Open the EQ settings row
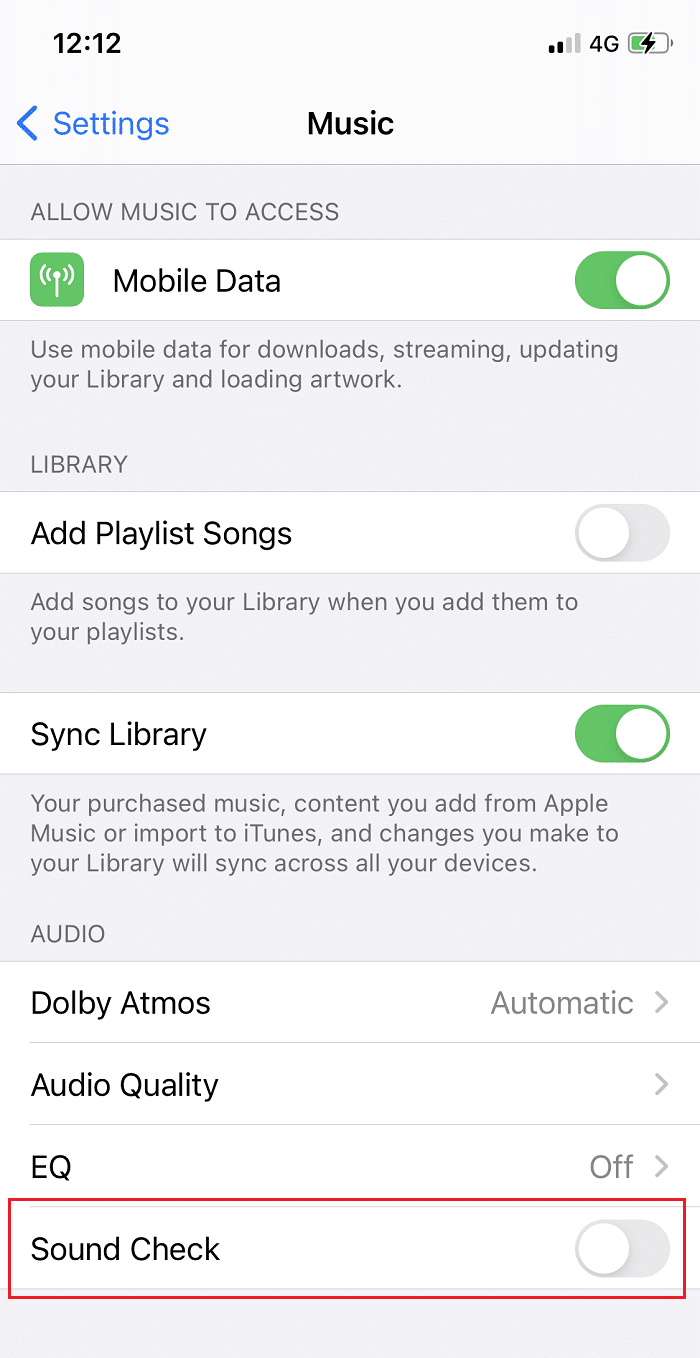 [x=350, y=1167]
